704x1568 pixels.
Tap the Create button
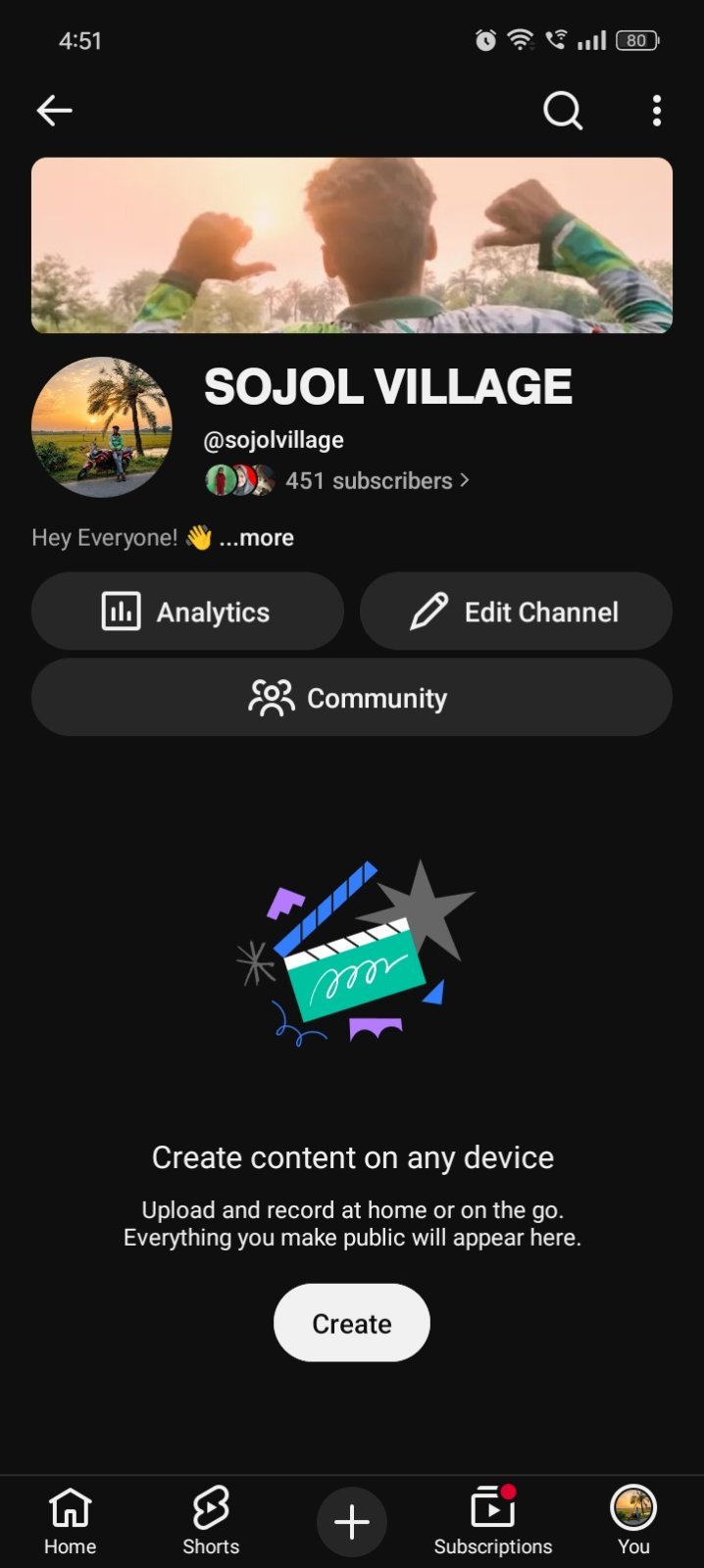[x=352, y=1323]
